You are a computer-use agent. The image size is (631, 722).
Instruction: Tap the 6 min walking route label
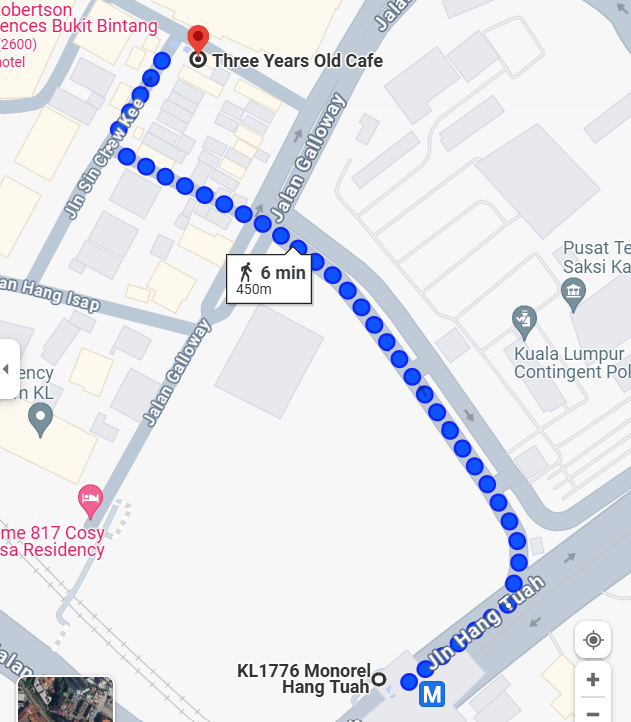(270, 279)
